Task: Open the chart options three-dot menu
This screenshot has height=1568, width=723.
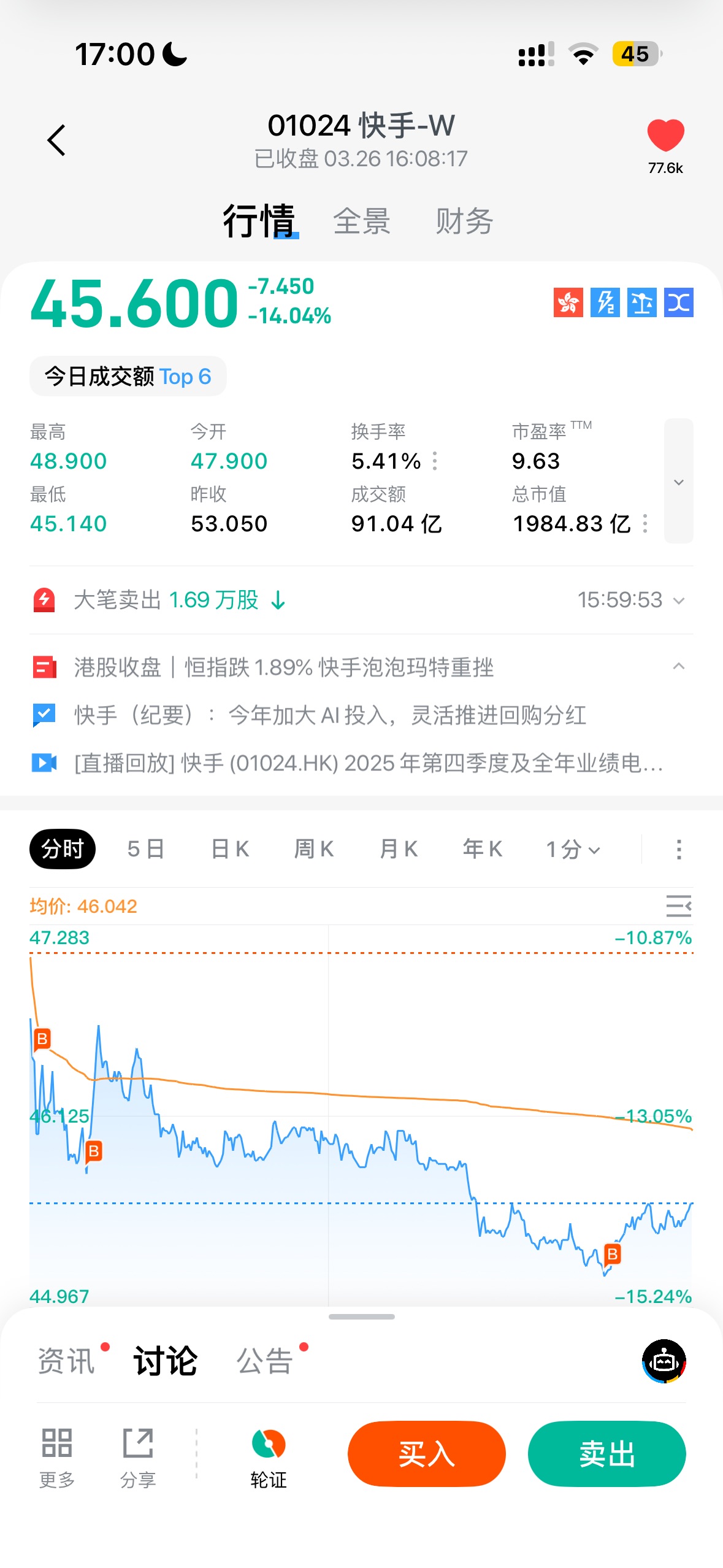Action: [678, 850]
